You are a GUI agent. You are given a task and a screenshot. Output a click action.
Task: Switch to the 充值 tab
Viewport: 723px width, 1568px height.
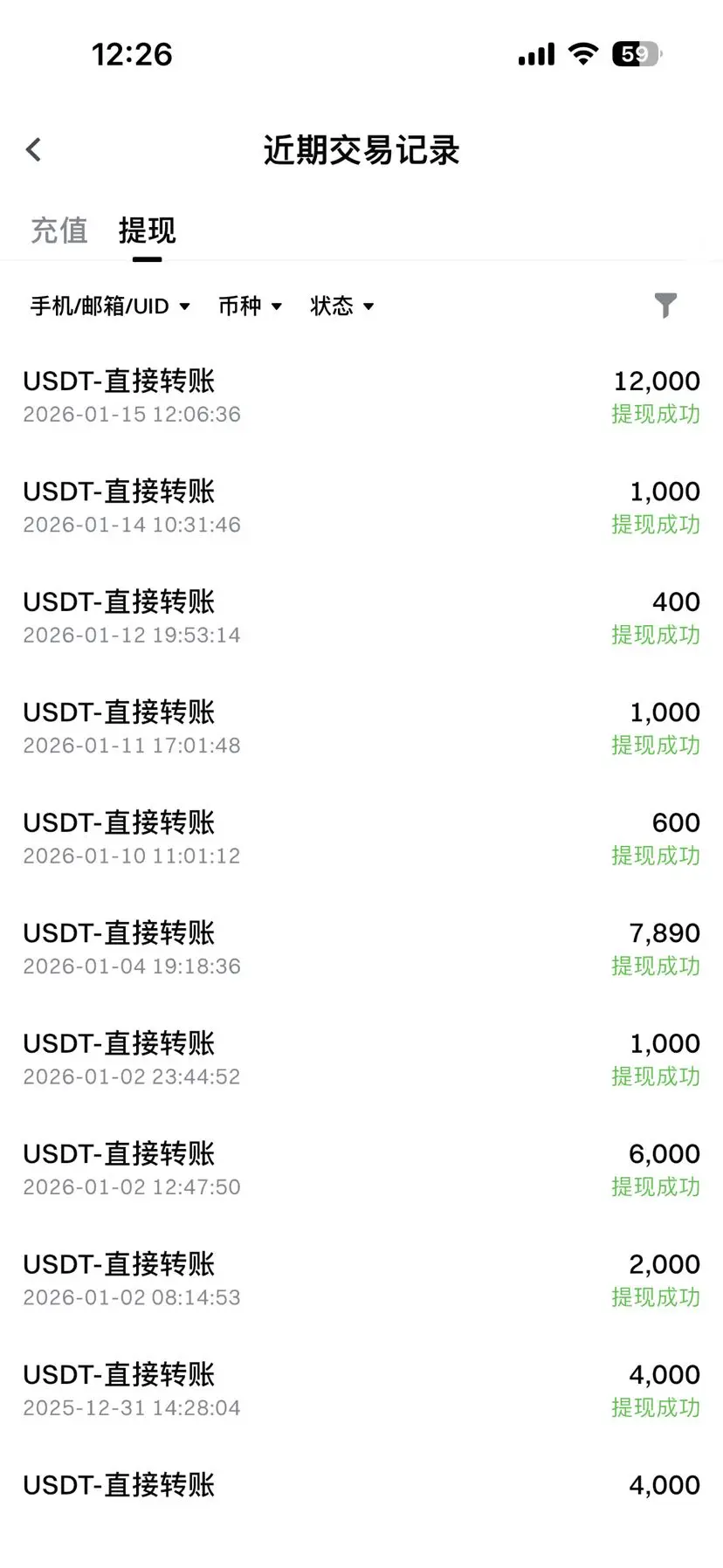coord(59,230)
